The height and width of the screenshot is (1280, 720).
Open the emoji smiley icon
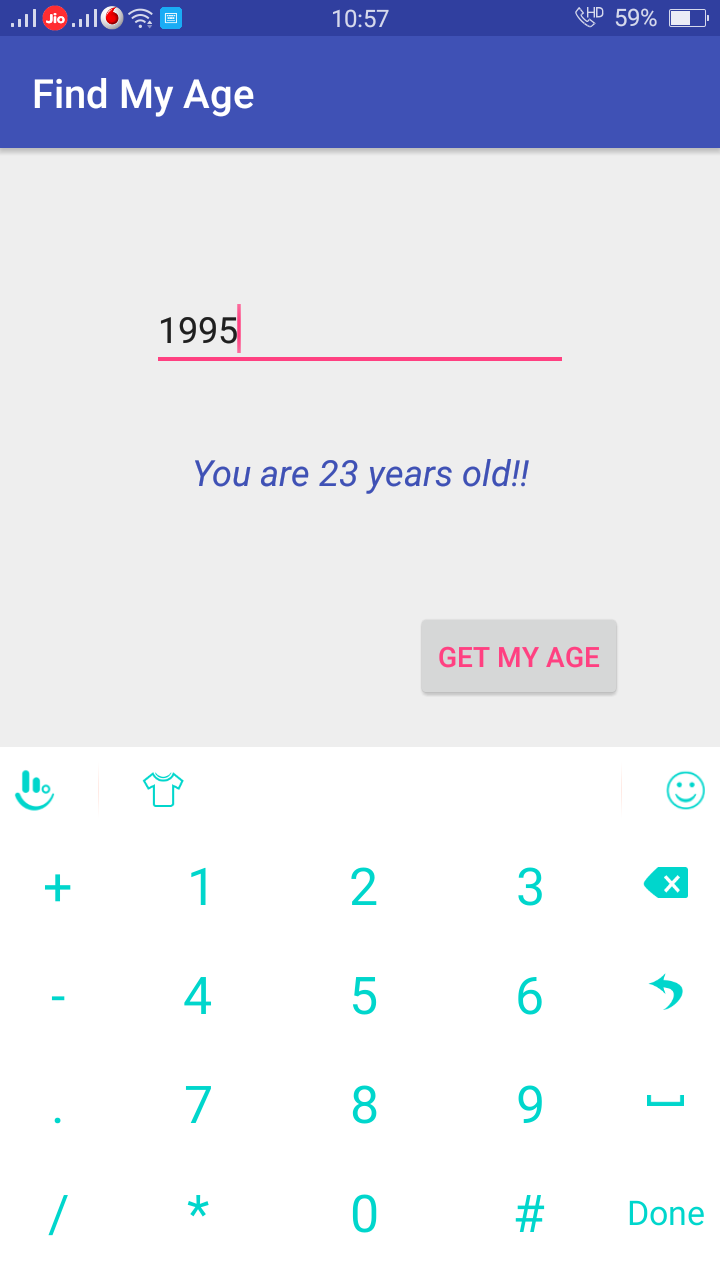pyautogui.click(x=684, y=790)
